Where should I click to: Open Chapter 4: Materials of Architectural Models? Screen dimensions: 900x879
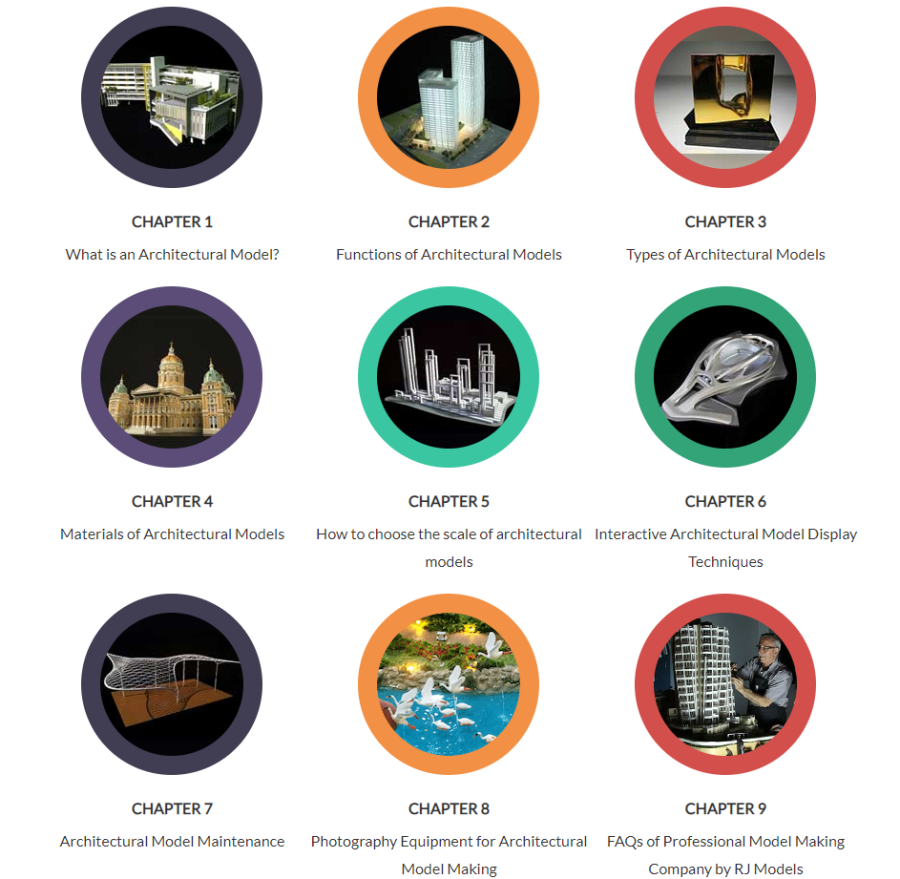(172, 377)
